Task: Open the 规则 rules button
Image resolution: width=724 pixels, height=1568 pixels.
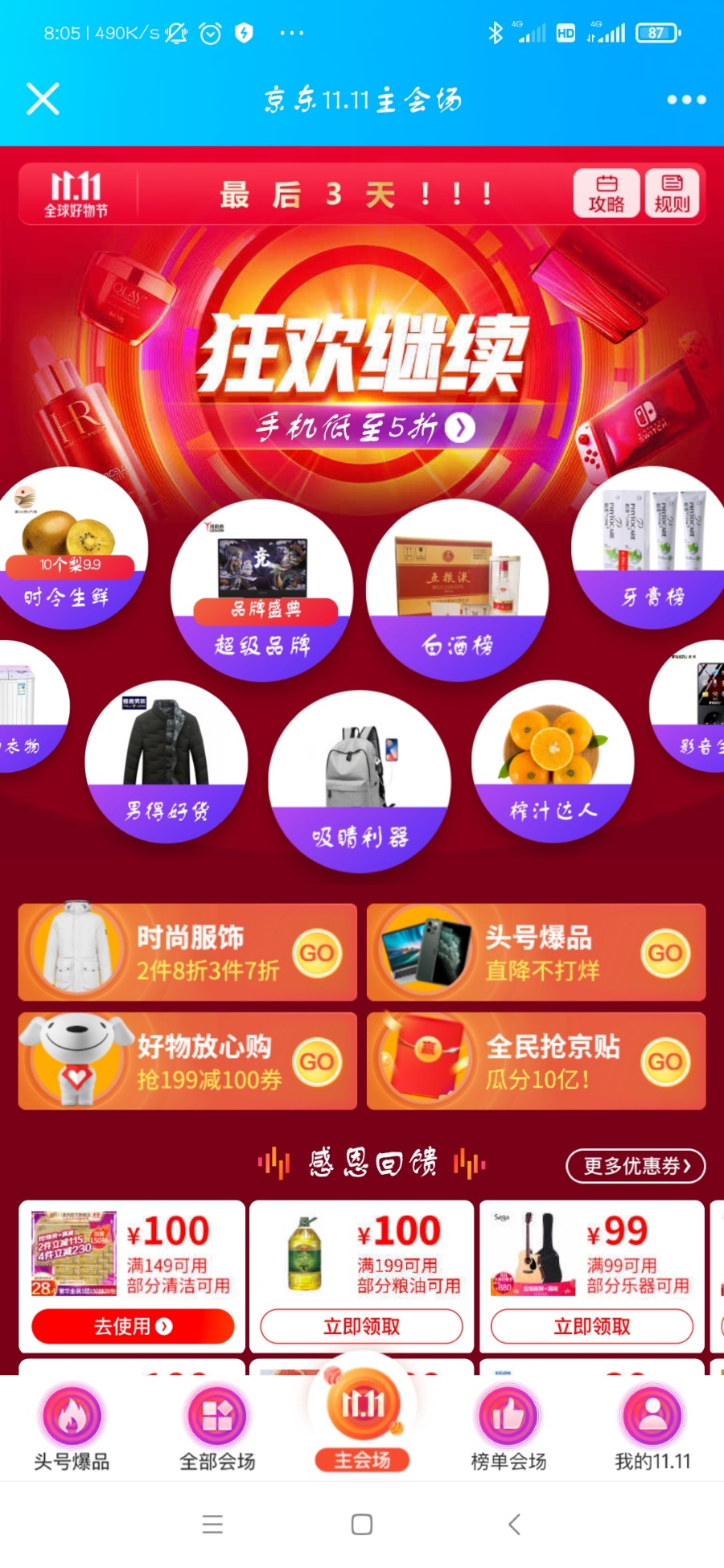Action: coord(672,194)
